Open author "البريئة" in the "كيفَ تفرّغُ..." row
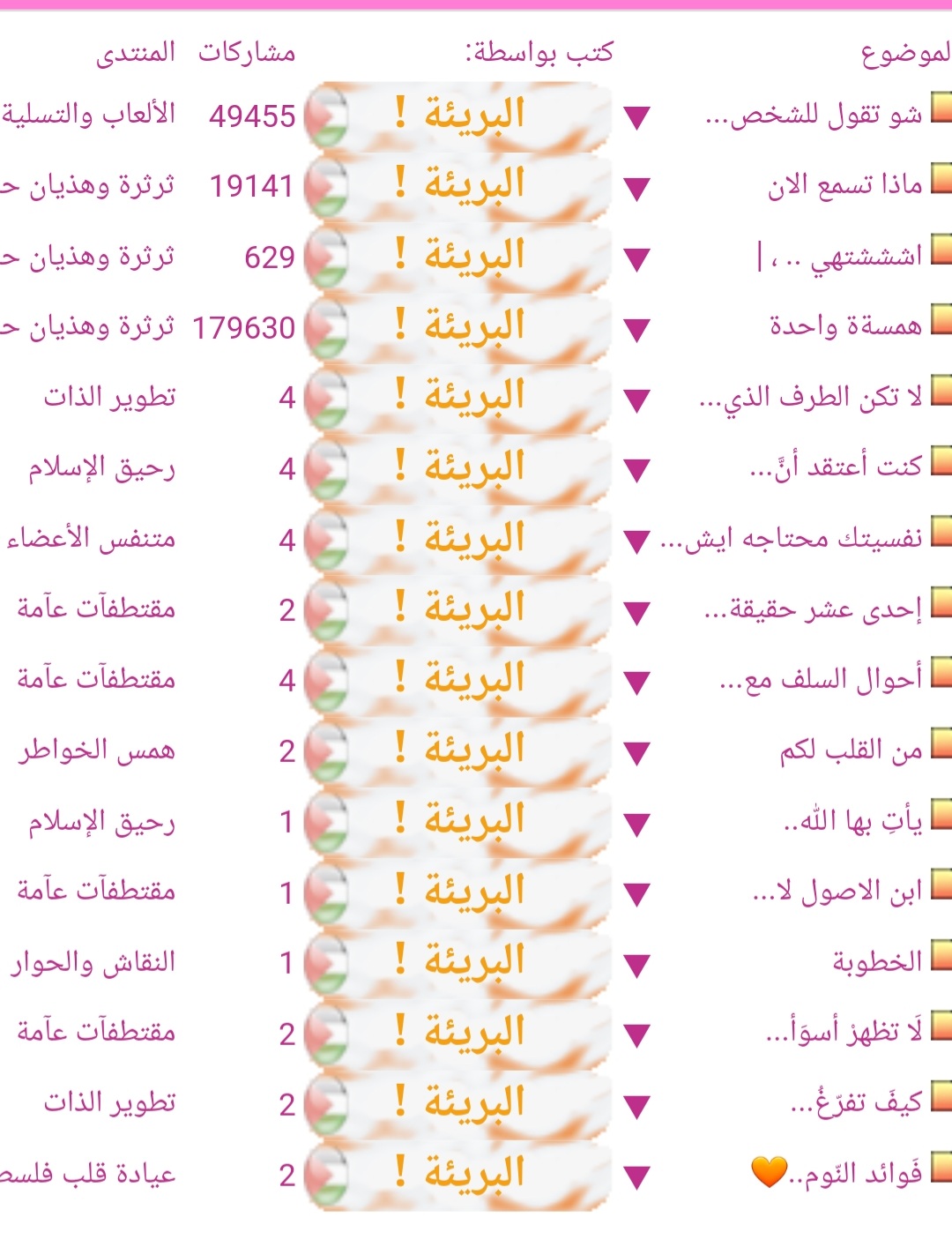The height and width of the screenshot is (1247, 952). coord(474,1103)
